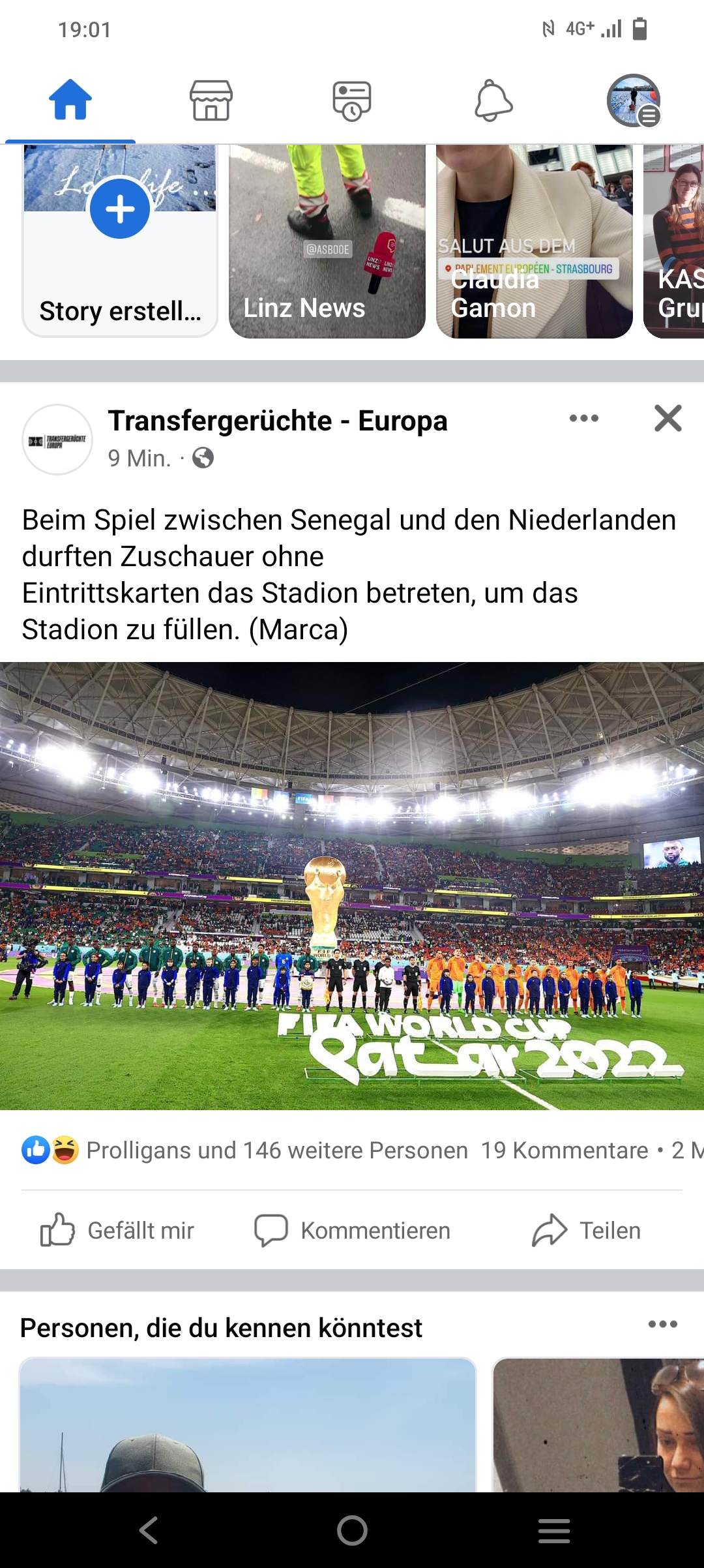The image size is (704, 1568).
Task: Open the 19 Kommentare list
Action: [565, 1150]
